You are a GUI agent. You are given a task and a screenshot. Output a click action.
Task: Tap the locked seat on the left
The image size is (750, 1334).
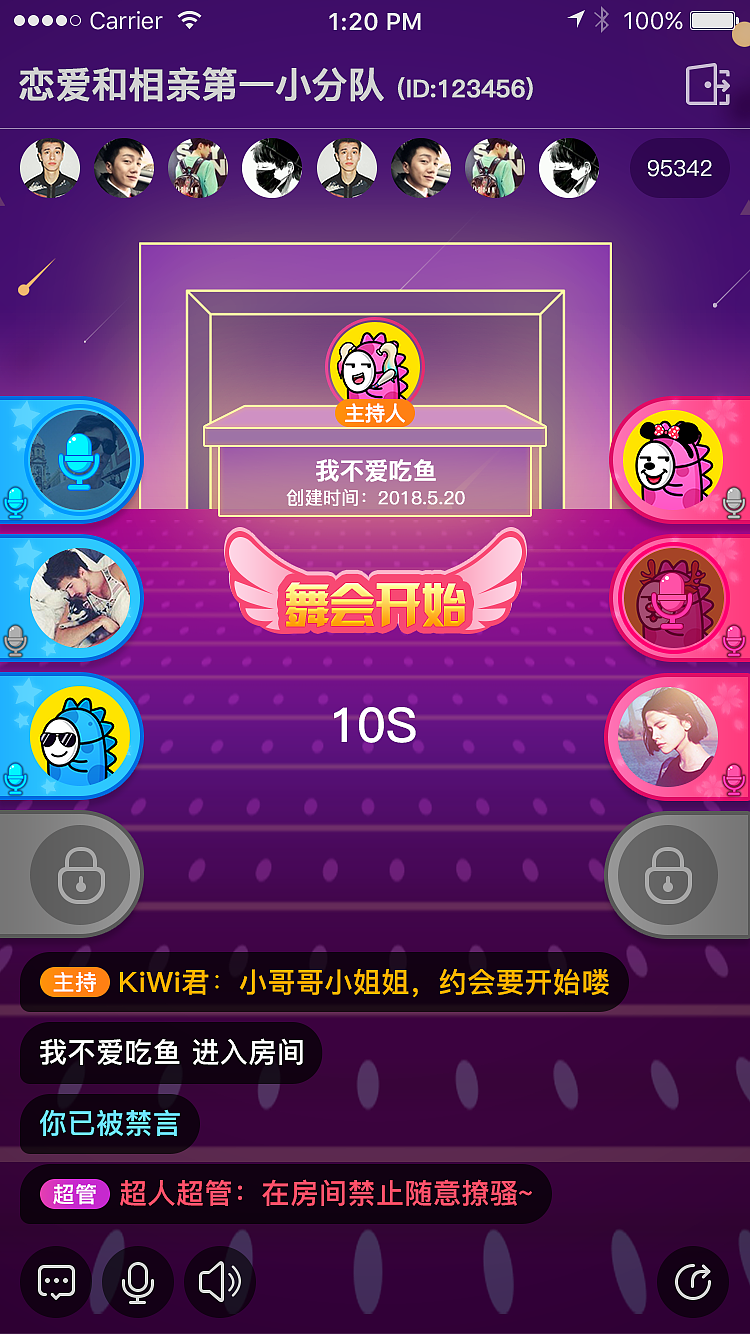point(80,874)
